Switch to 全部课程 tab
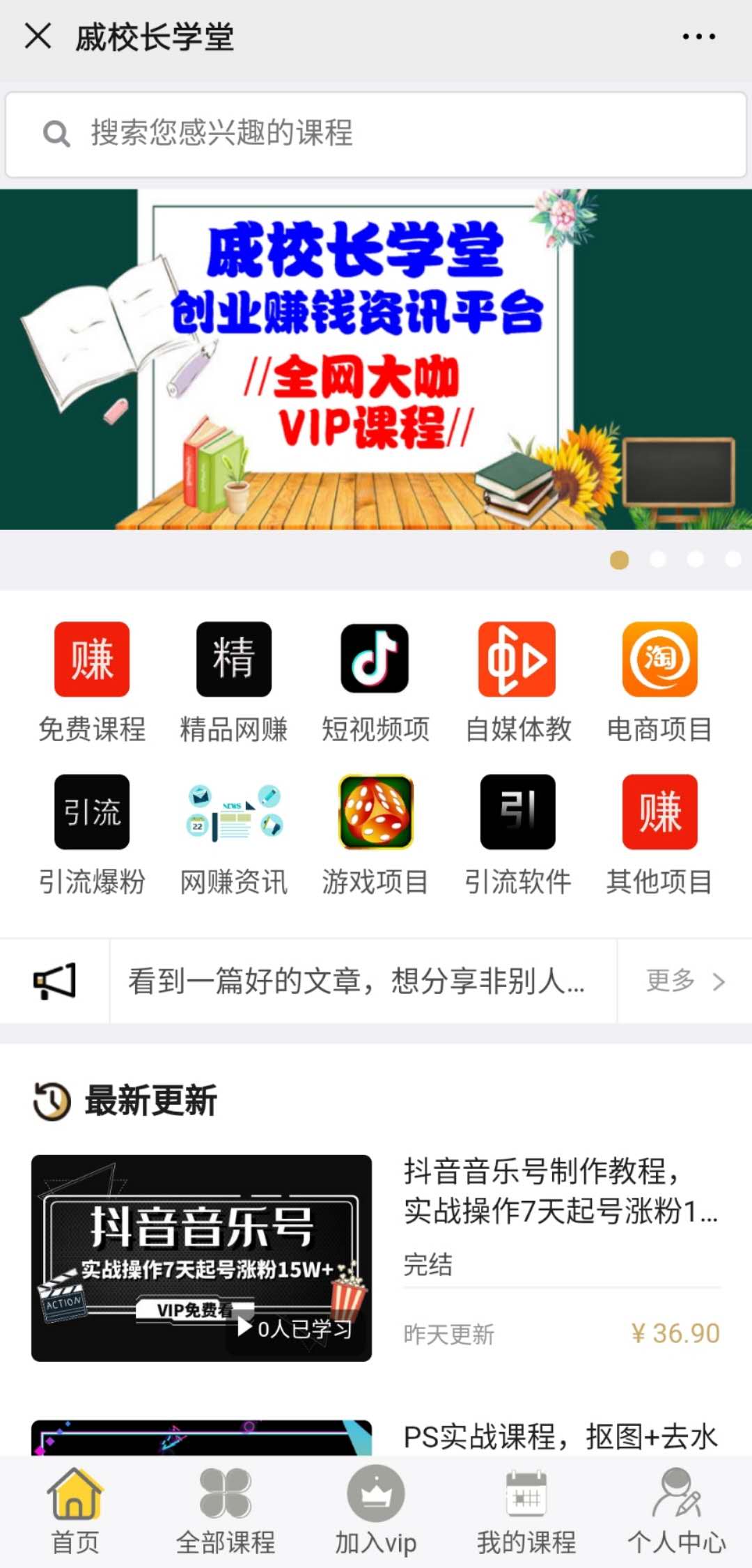 226,1512
